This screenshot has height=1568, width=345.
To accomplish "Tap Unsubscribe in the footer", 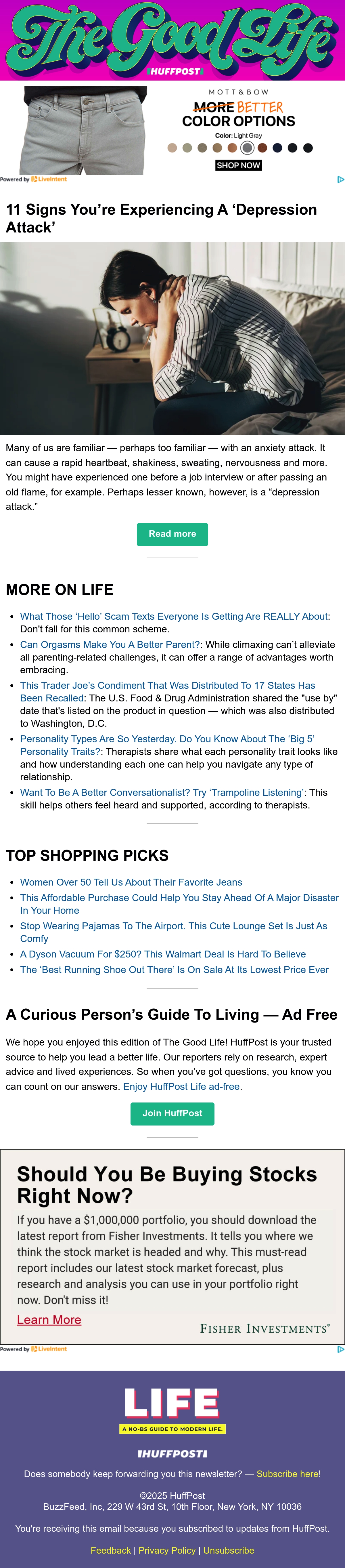I will point(229,1550).
